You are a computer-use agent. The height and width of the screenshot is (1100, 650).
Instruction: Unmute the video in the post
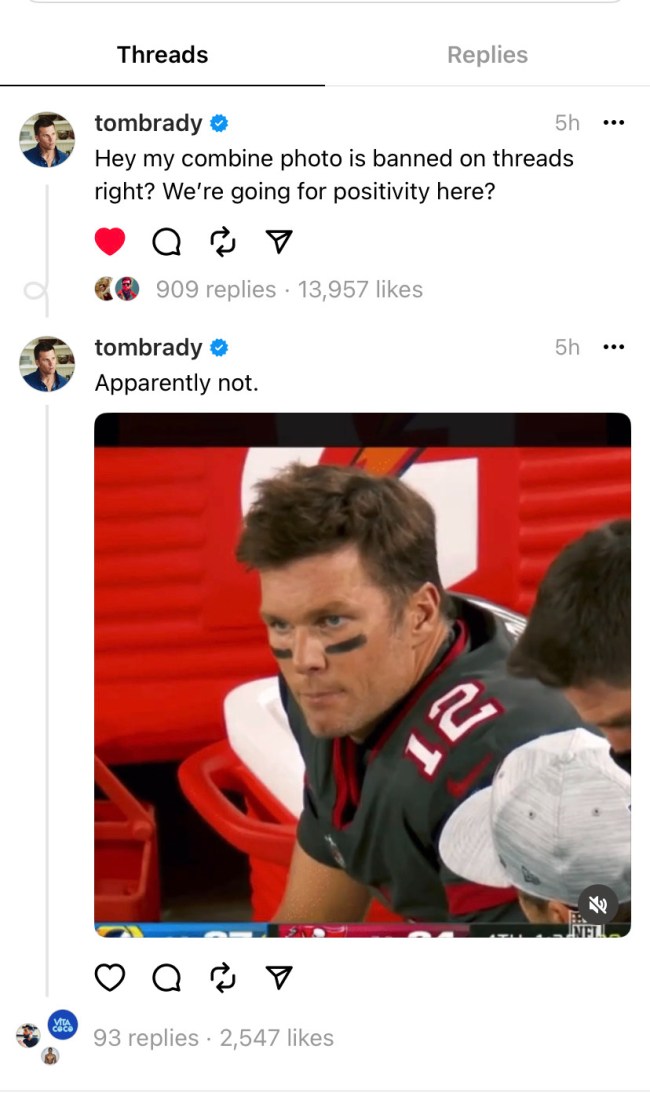(598, 905)
